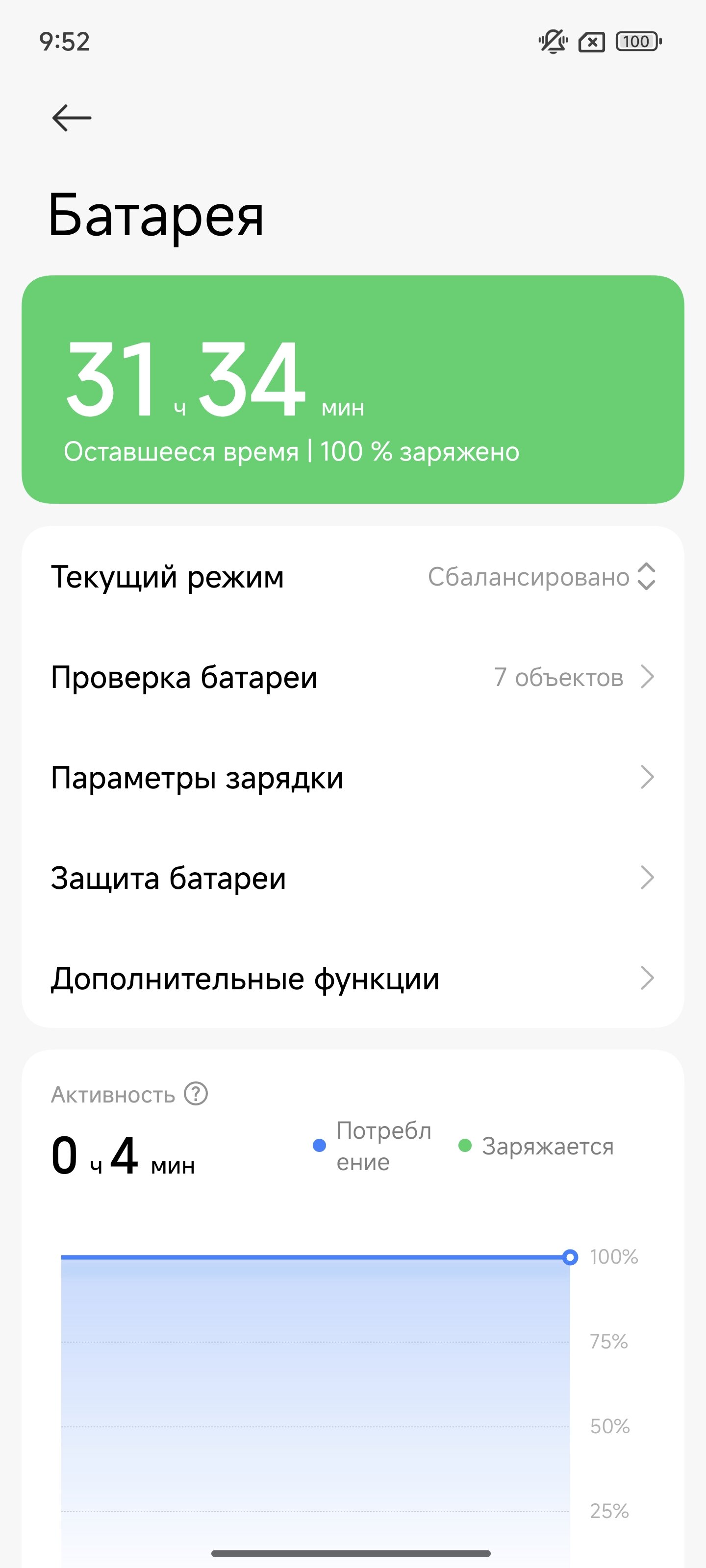
Task: Tap the help icon next to Активность
Action: pyautogui.click(x=196, y=1094)
